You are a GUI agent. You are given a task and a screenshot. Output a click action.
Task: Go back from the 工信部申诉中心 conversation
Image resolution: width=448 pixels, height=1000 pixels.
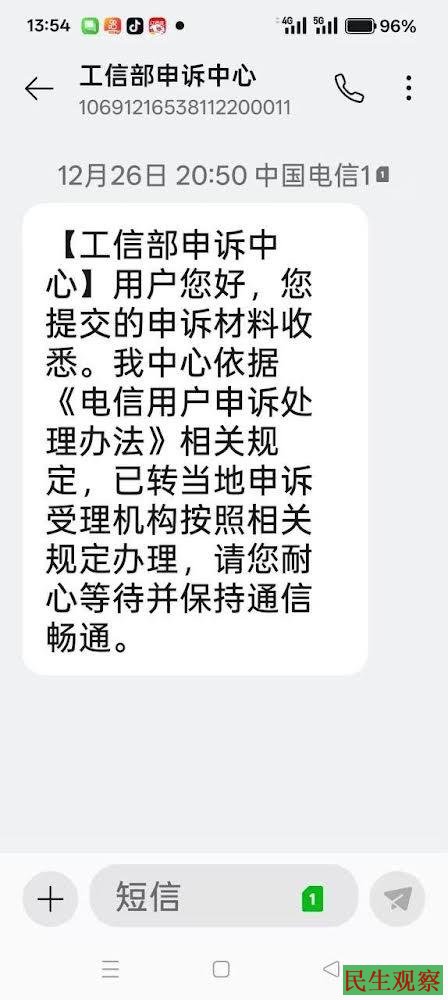tap(38, 89)
